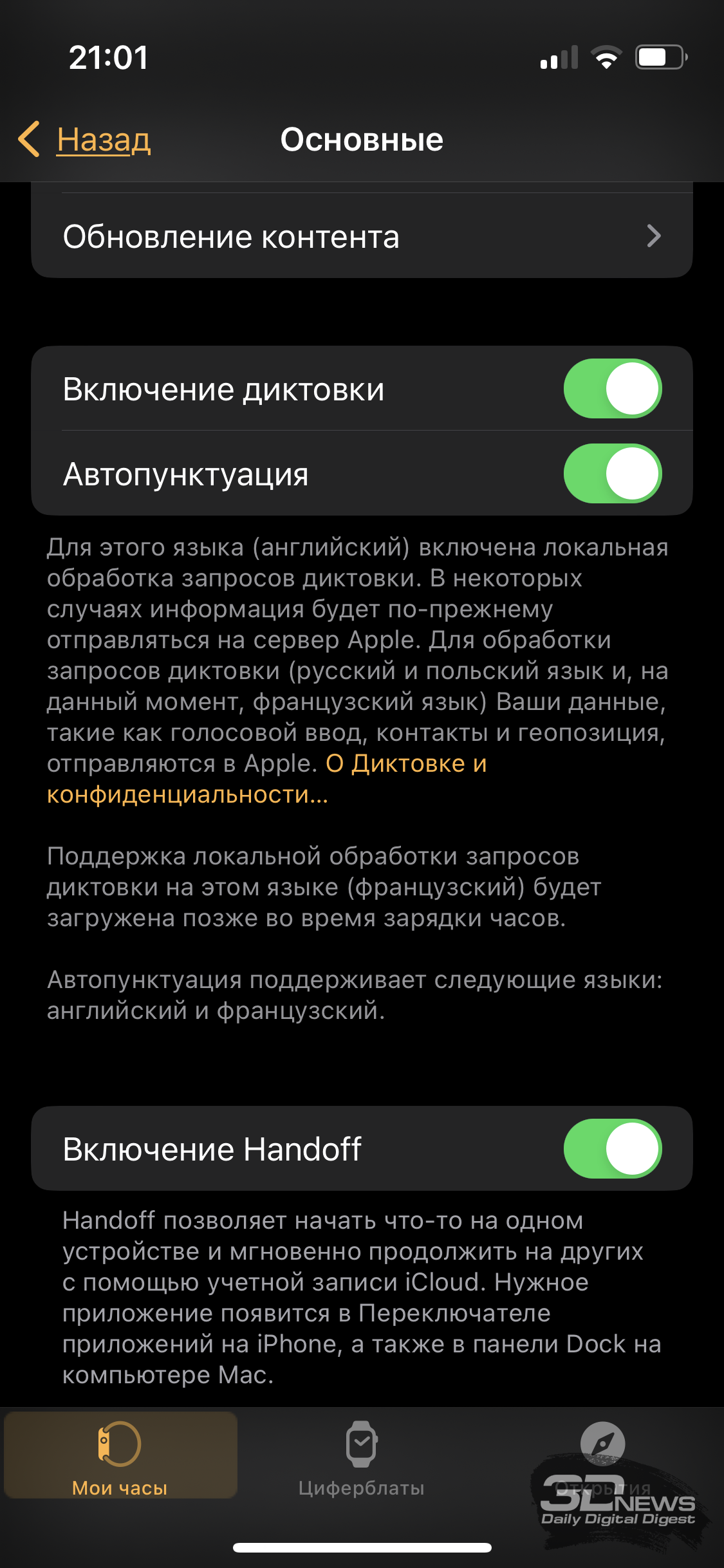
Task: Disable the Автопунктуация switch
Action: (x=613, y=473)
